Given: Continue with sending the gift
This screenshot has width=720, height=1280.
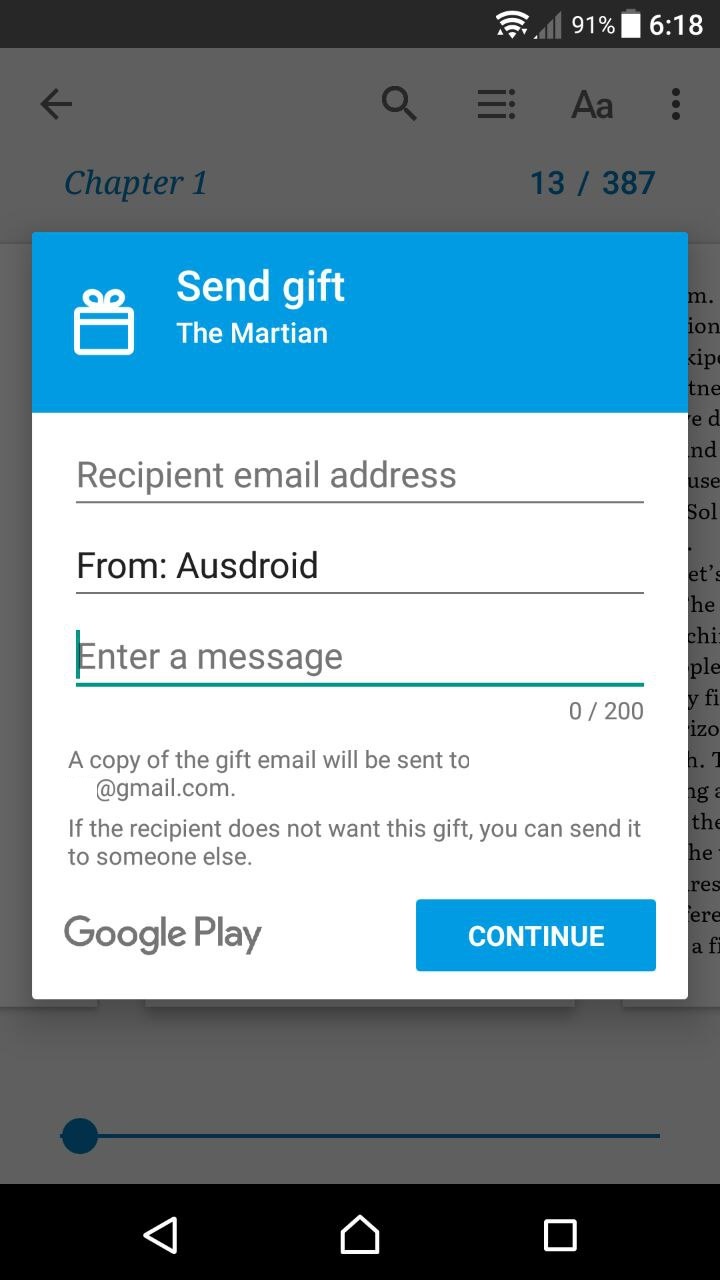Looking at the screenshot, I should tap(536, 935).
